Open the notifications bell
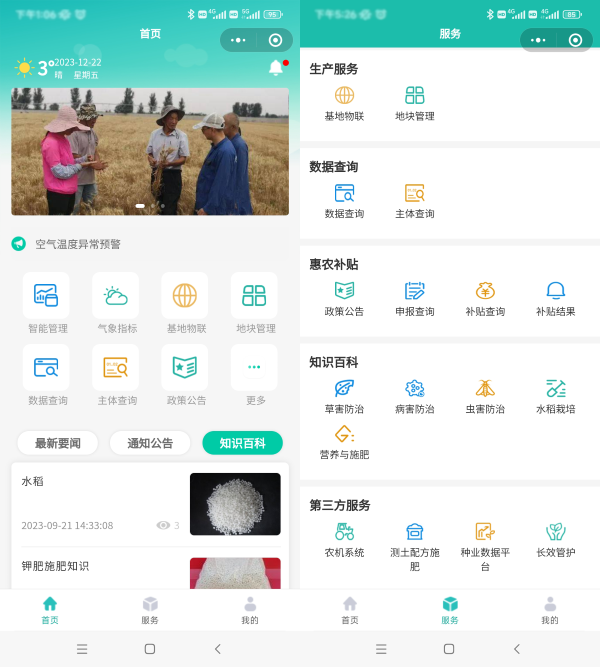 [x=276, y=68]
